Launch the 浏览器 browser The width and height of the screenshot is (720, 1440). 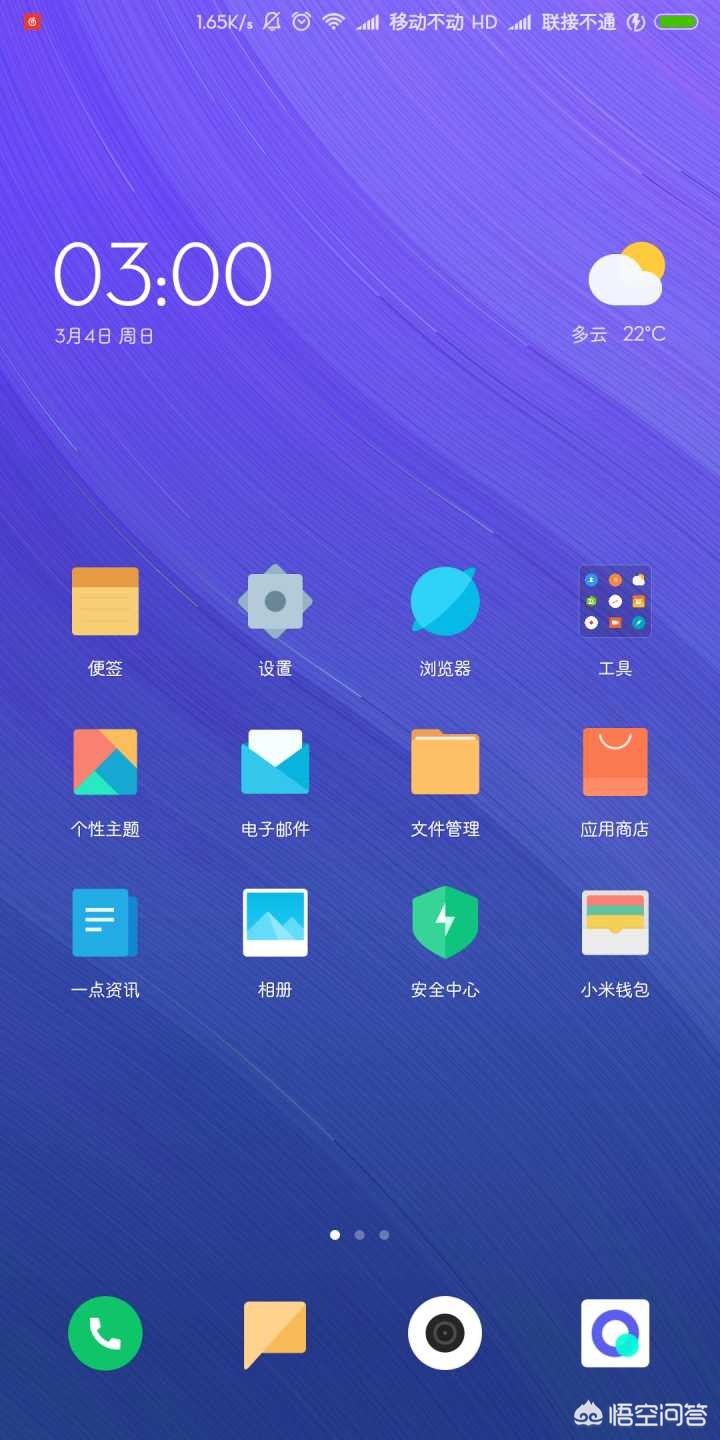pyautogui.click(x=445, y=601)
